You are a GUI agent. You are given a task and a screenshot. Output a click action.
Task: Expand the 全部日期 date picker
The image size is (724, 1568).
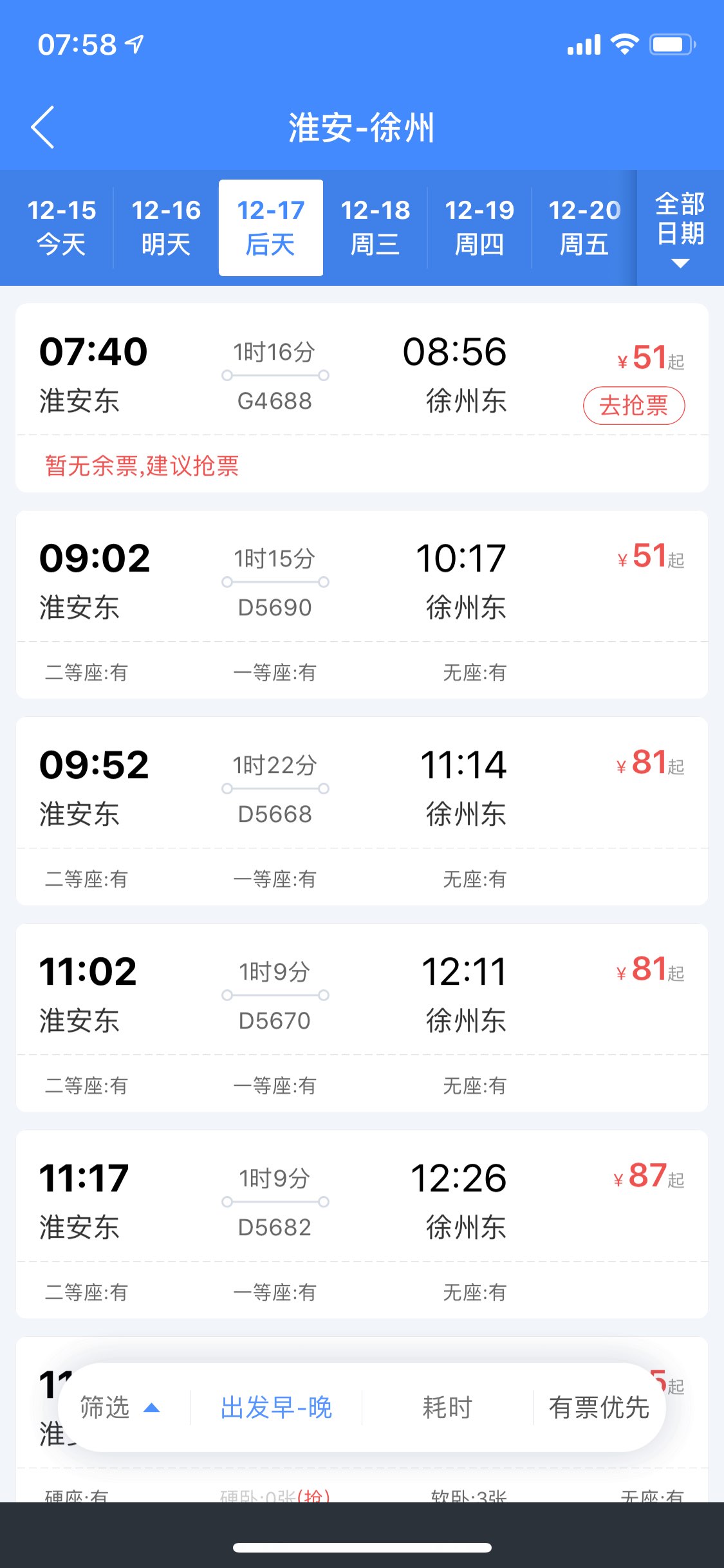point(680,228)
